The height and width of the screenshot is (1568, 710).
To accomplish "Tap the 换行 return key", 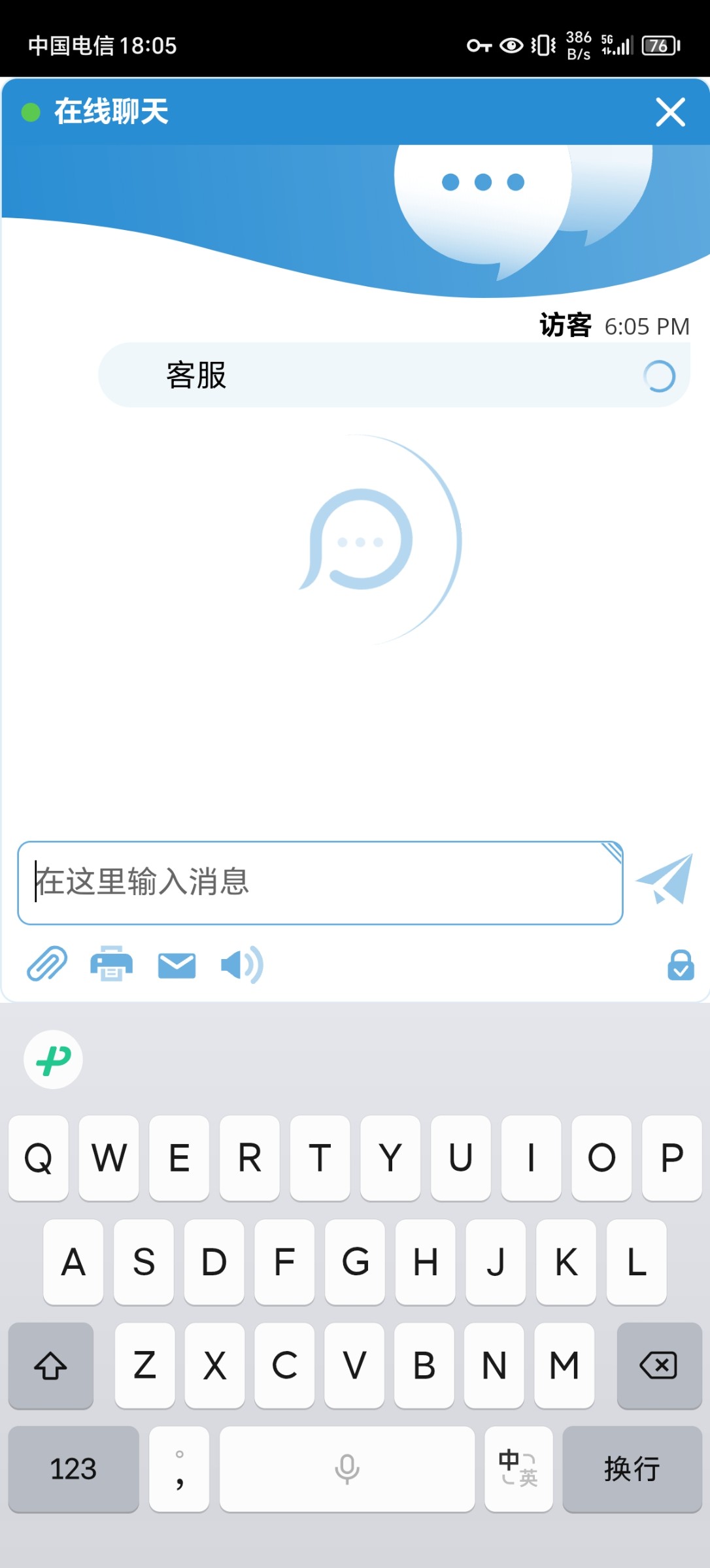I will point(632,1469).
